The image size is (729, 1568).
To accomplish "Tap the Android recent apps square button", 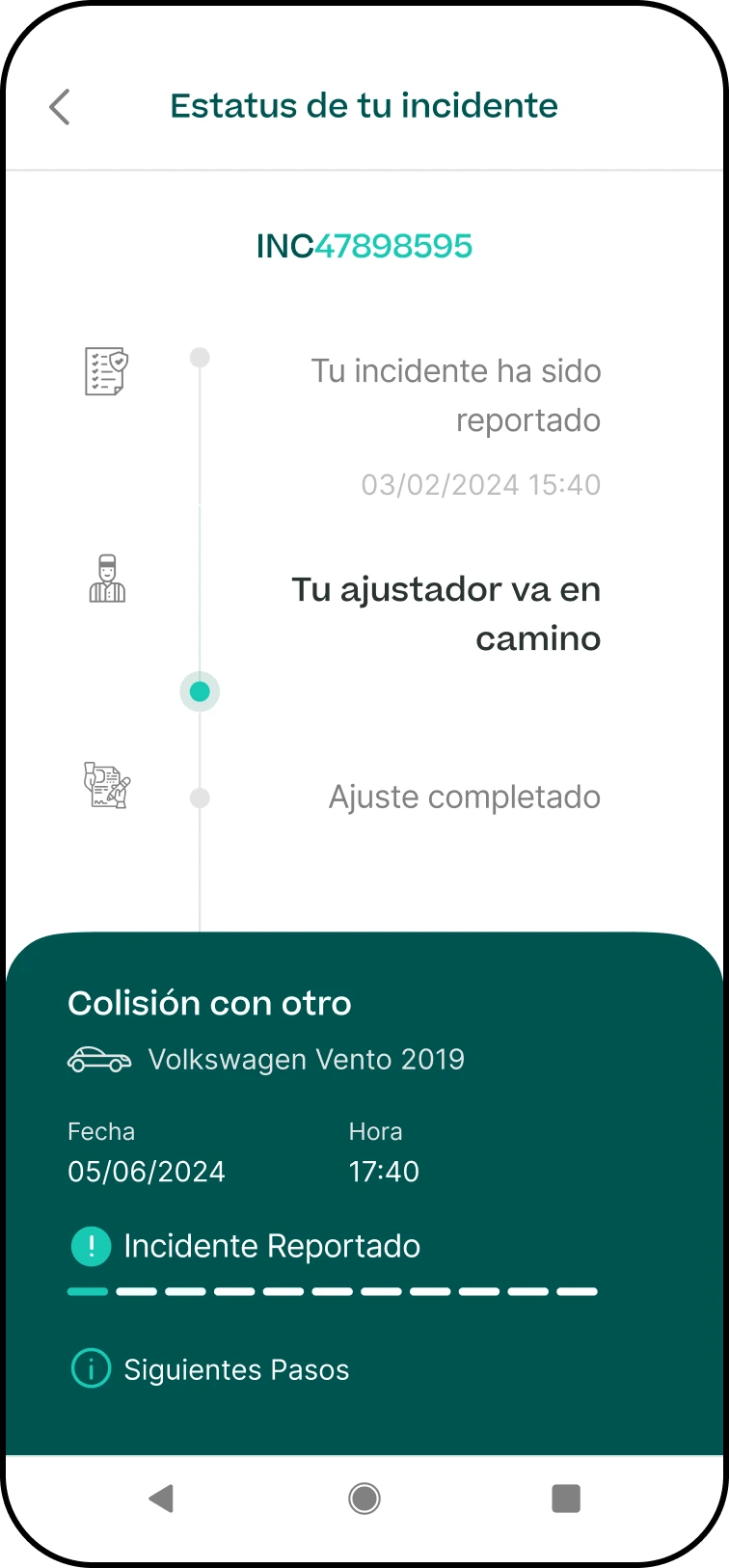I will [565, 1498].
